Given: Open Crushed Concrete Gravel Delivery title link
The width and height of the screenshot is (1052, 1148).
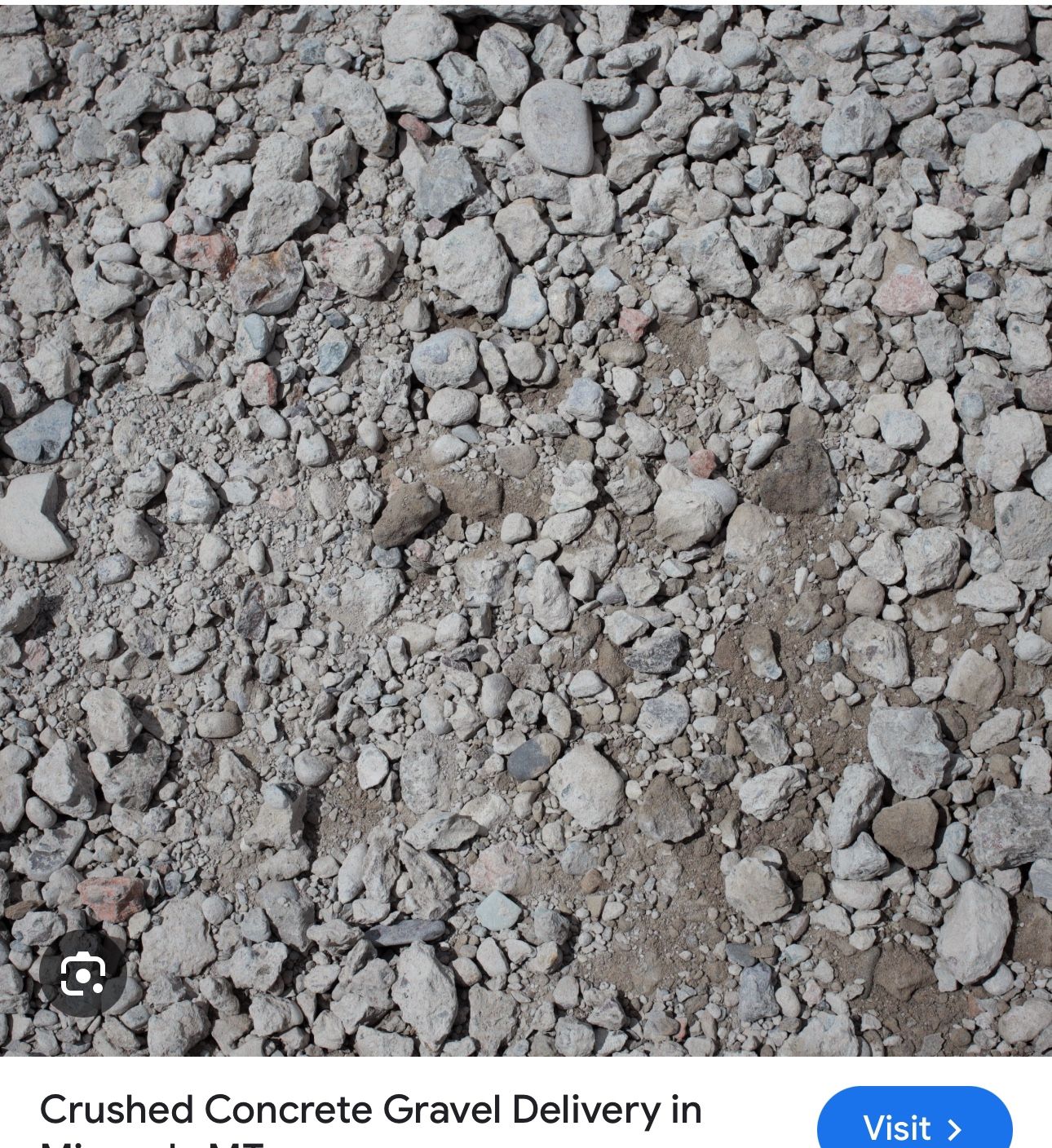Looking at the screenshot, I should (370, 1110).
